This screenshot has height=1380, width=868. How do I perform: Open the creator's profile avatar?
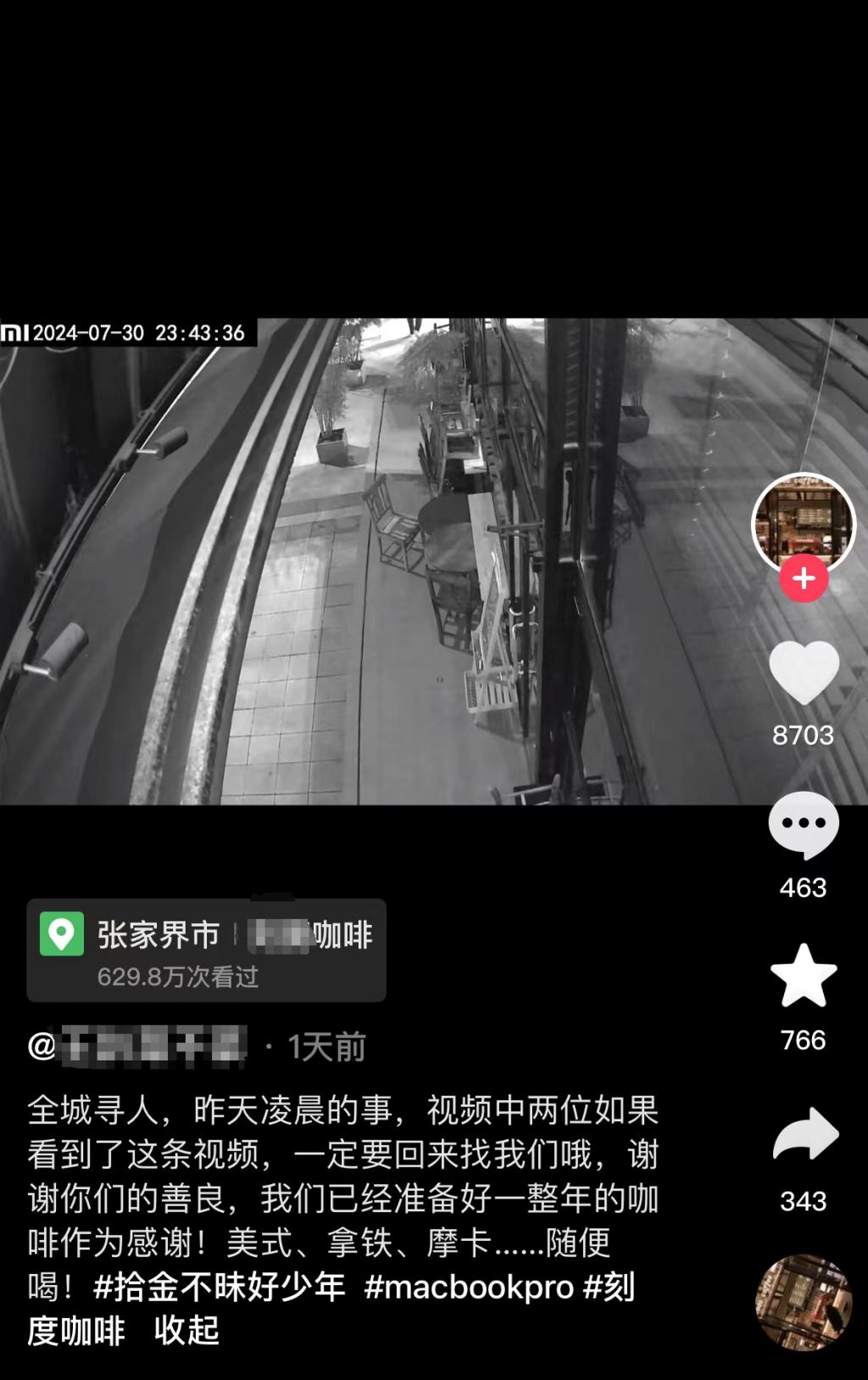click(804, 520)
